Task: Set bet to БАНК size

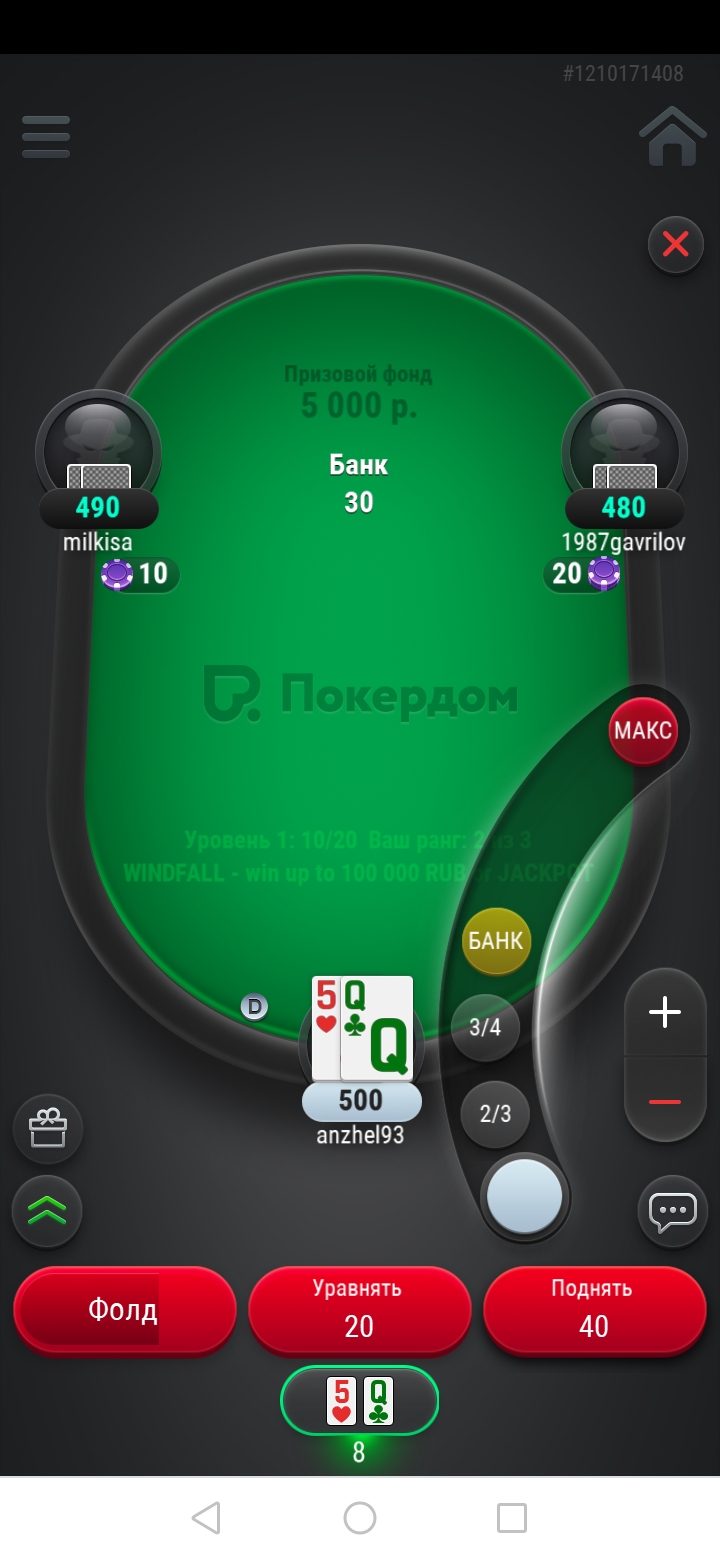Action: (x=496, y=941)
